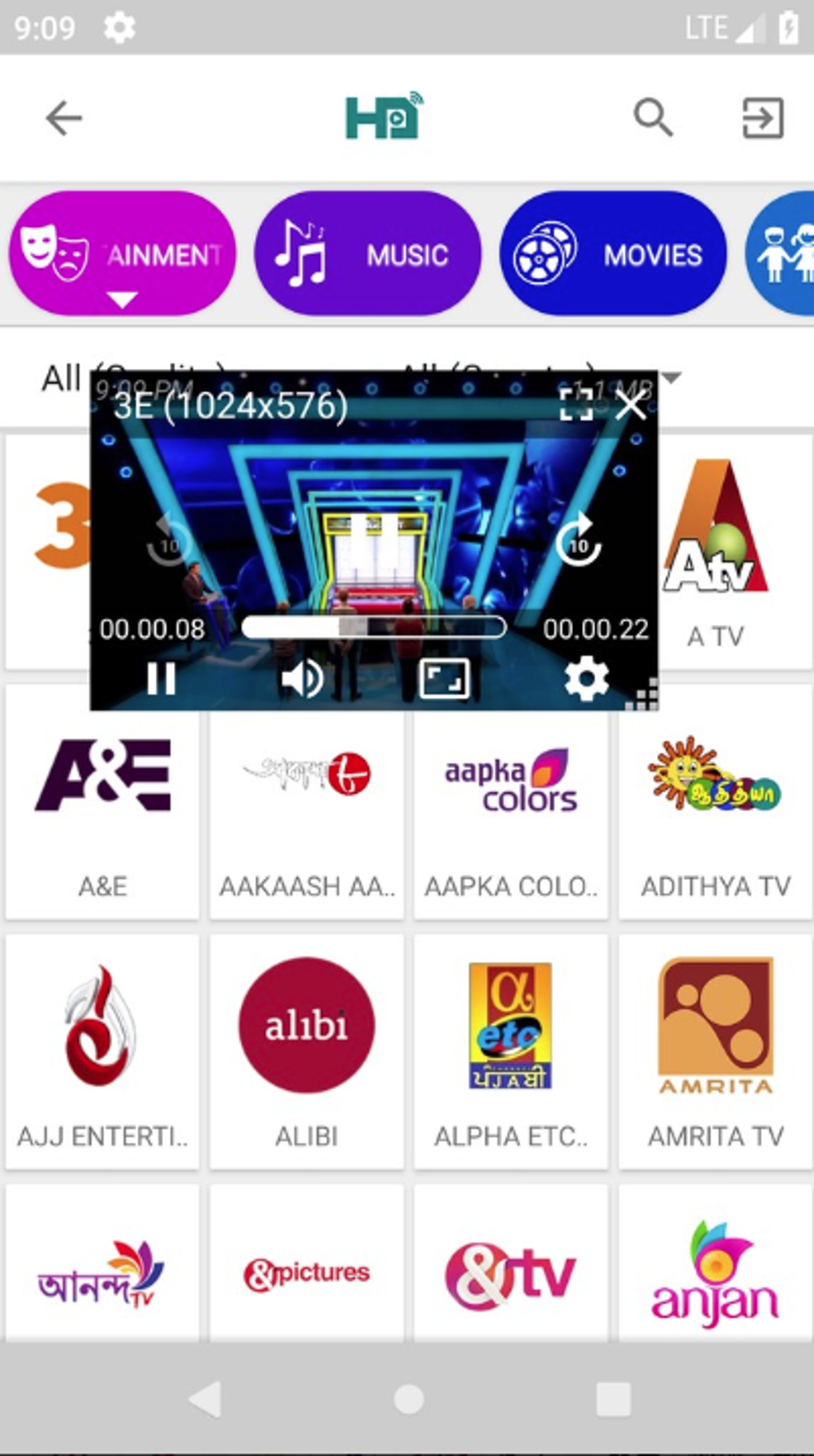This screenshot has height=1456, width=814.
Task: Pause the playing video
Action: coord(161,679)
